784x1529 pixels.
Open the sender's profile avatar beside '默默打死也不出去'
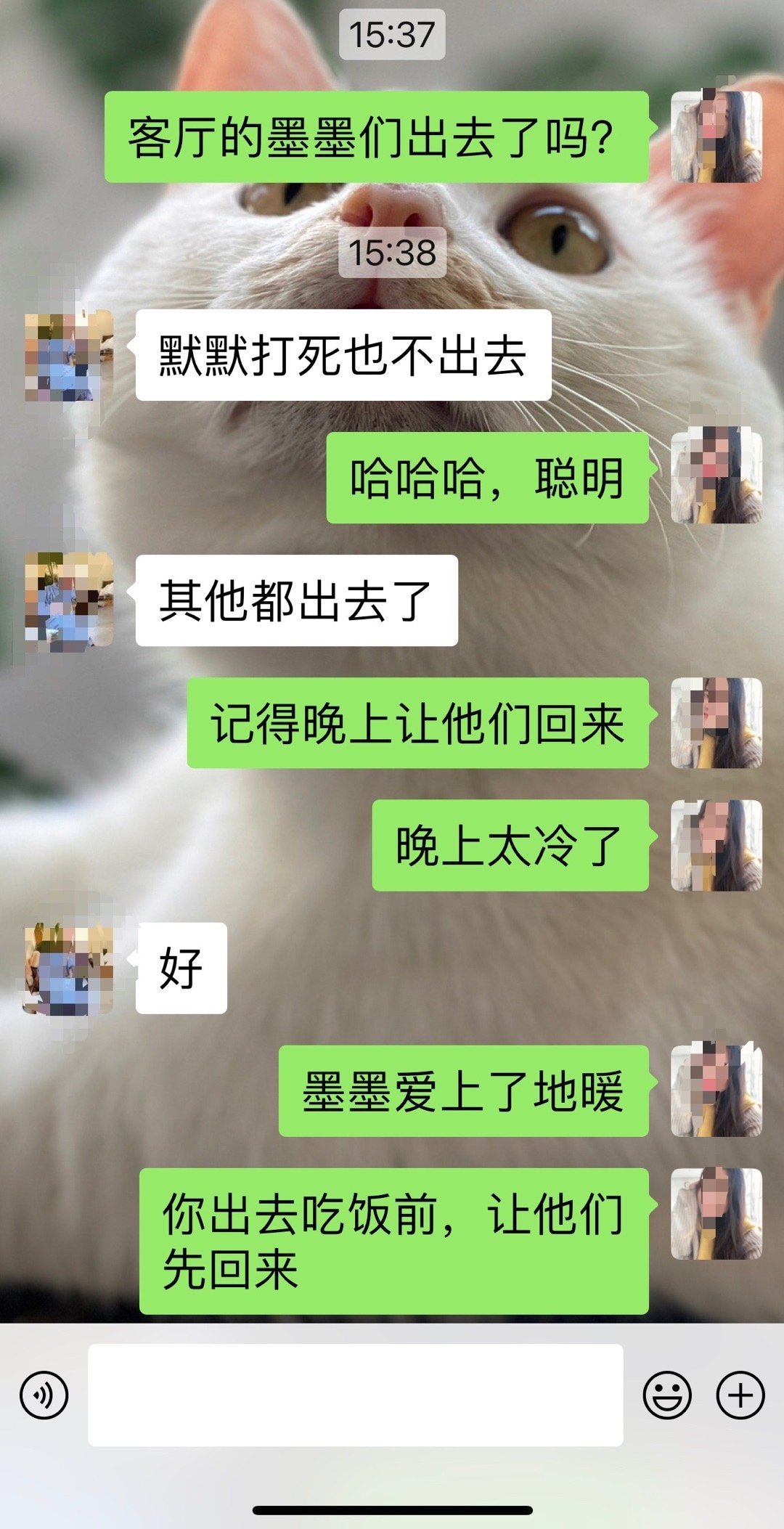tap(69, 356)
